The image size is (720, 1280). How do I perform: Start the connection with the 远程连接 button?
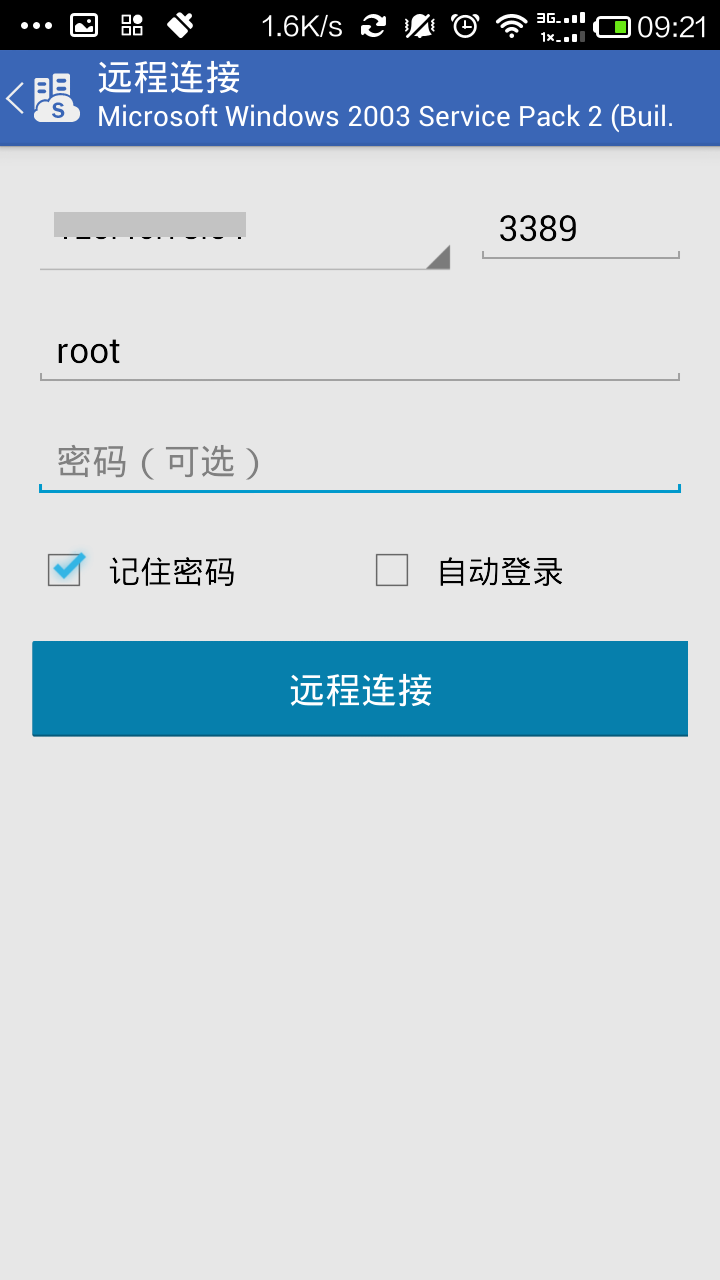(x=360, y=690)
